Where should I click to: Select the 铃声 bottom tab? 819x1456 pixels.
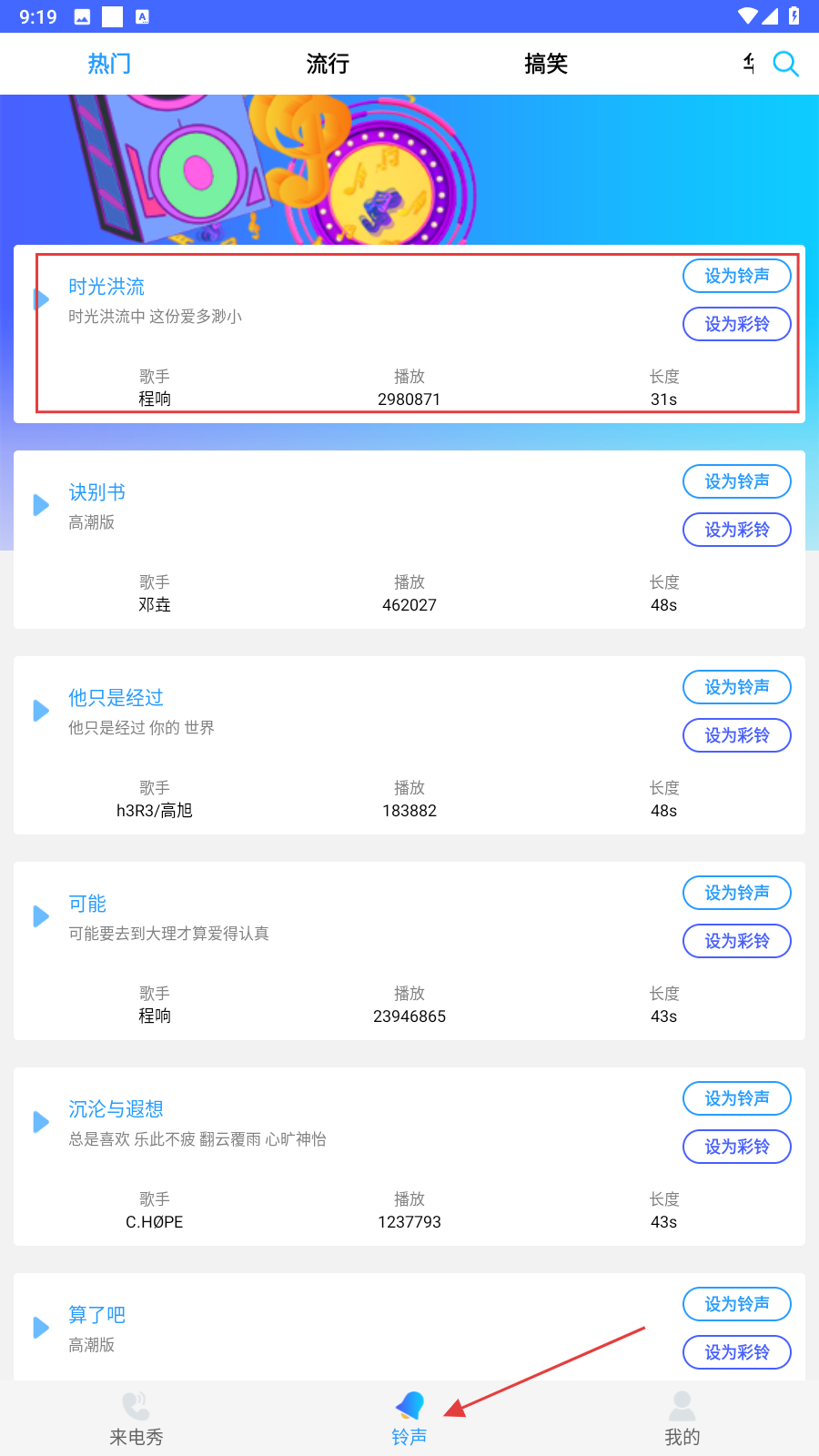(x=409, y=1419)
